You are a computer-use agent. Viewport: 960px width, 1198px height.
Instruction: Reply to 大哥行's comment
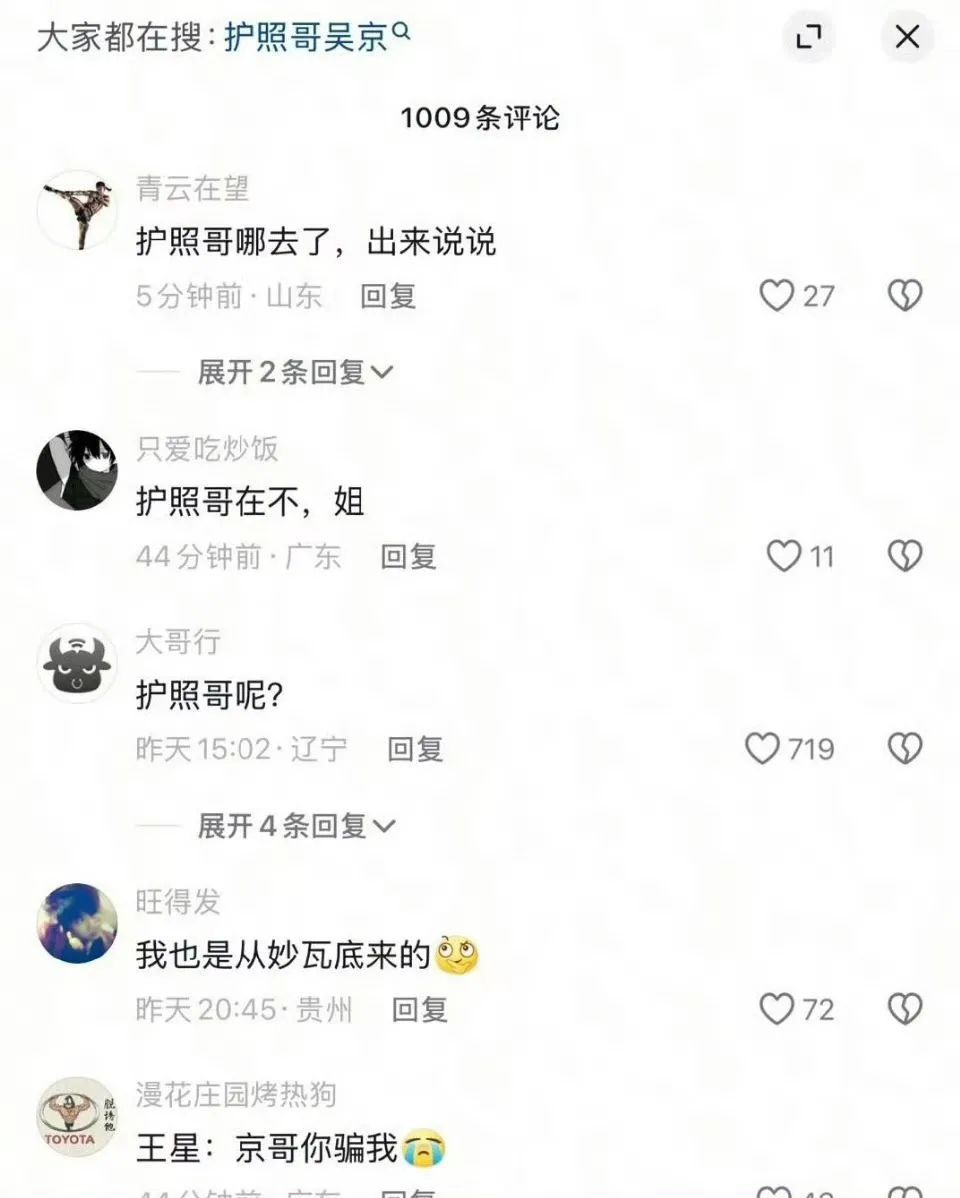pos(415,749)
